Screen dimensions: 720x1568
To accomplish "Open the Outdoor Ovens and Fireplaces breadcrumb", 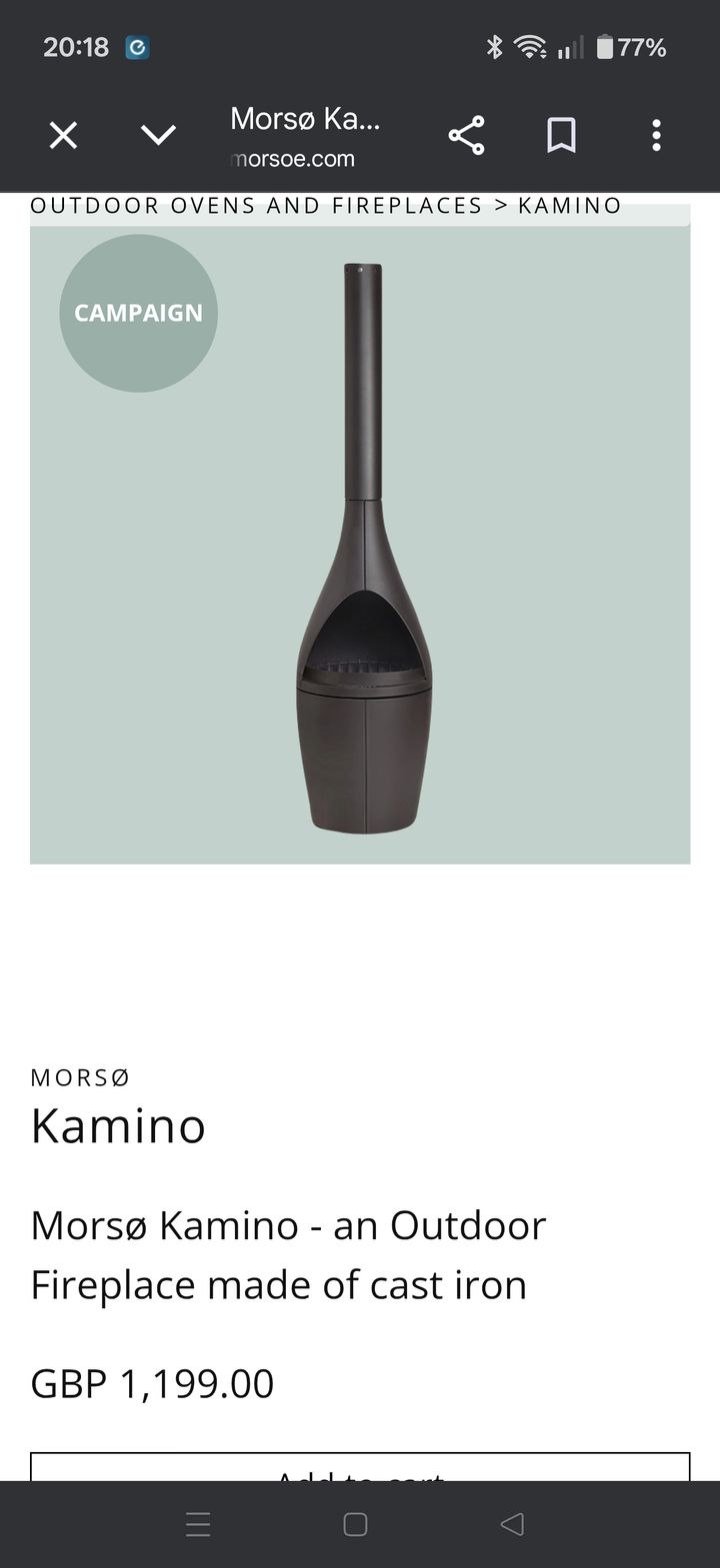I will (x=256, y=206).
